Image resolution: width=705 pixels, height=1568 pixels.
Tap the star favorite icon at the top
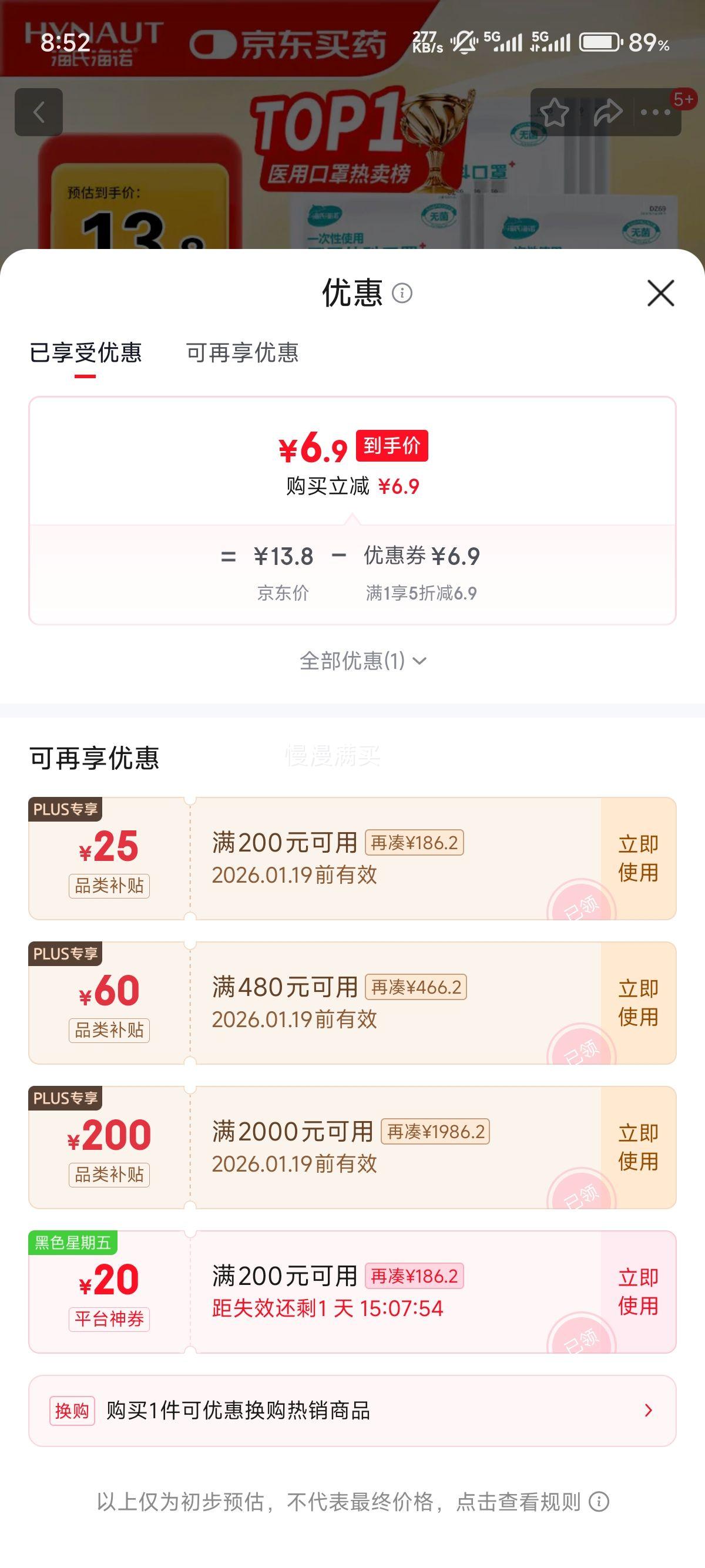(556, 112)
